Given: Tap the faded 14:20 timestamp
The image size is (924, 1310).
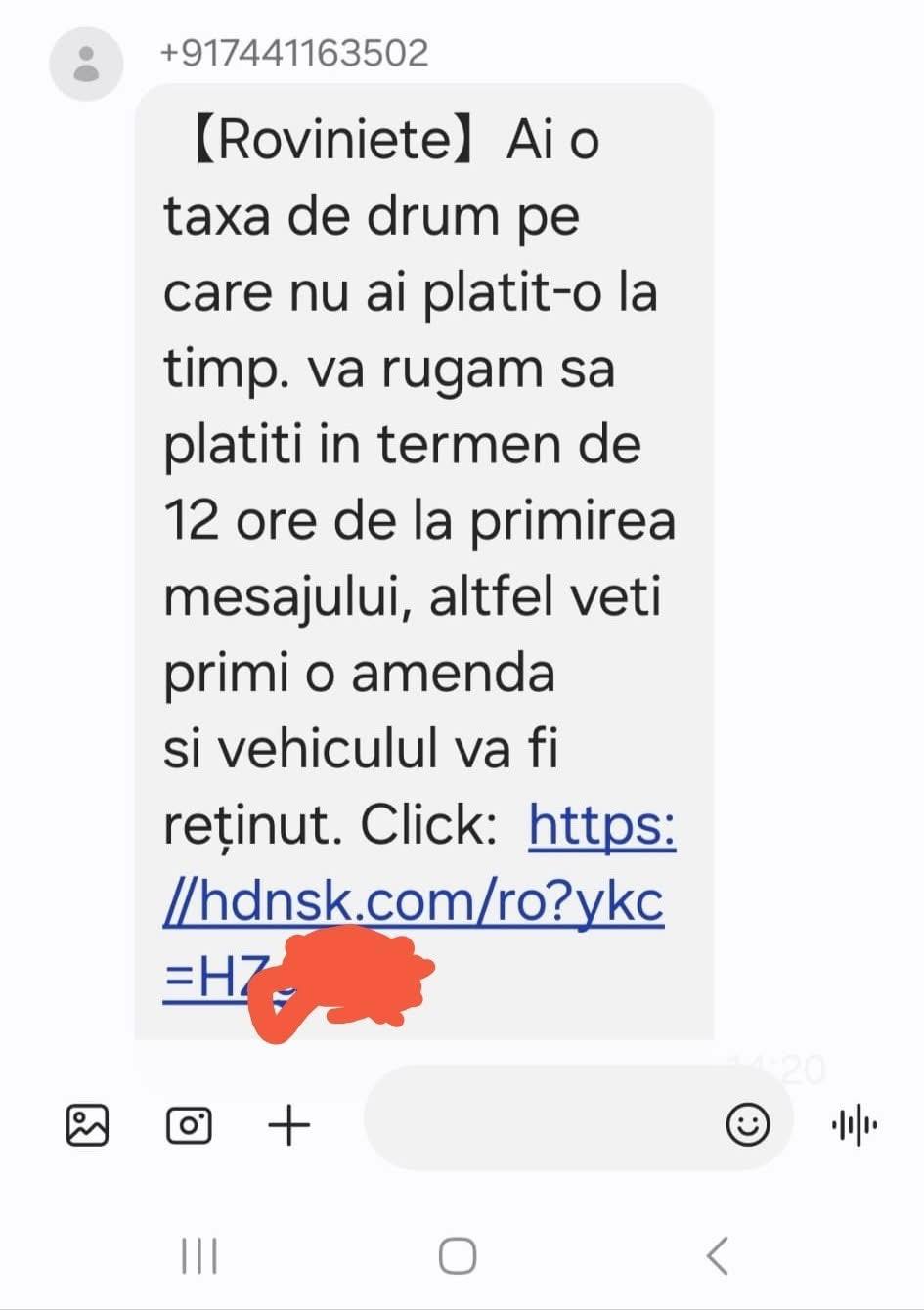Looking at the screenshot, I should coord(772,1066).
